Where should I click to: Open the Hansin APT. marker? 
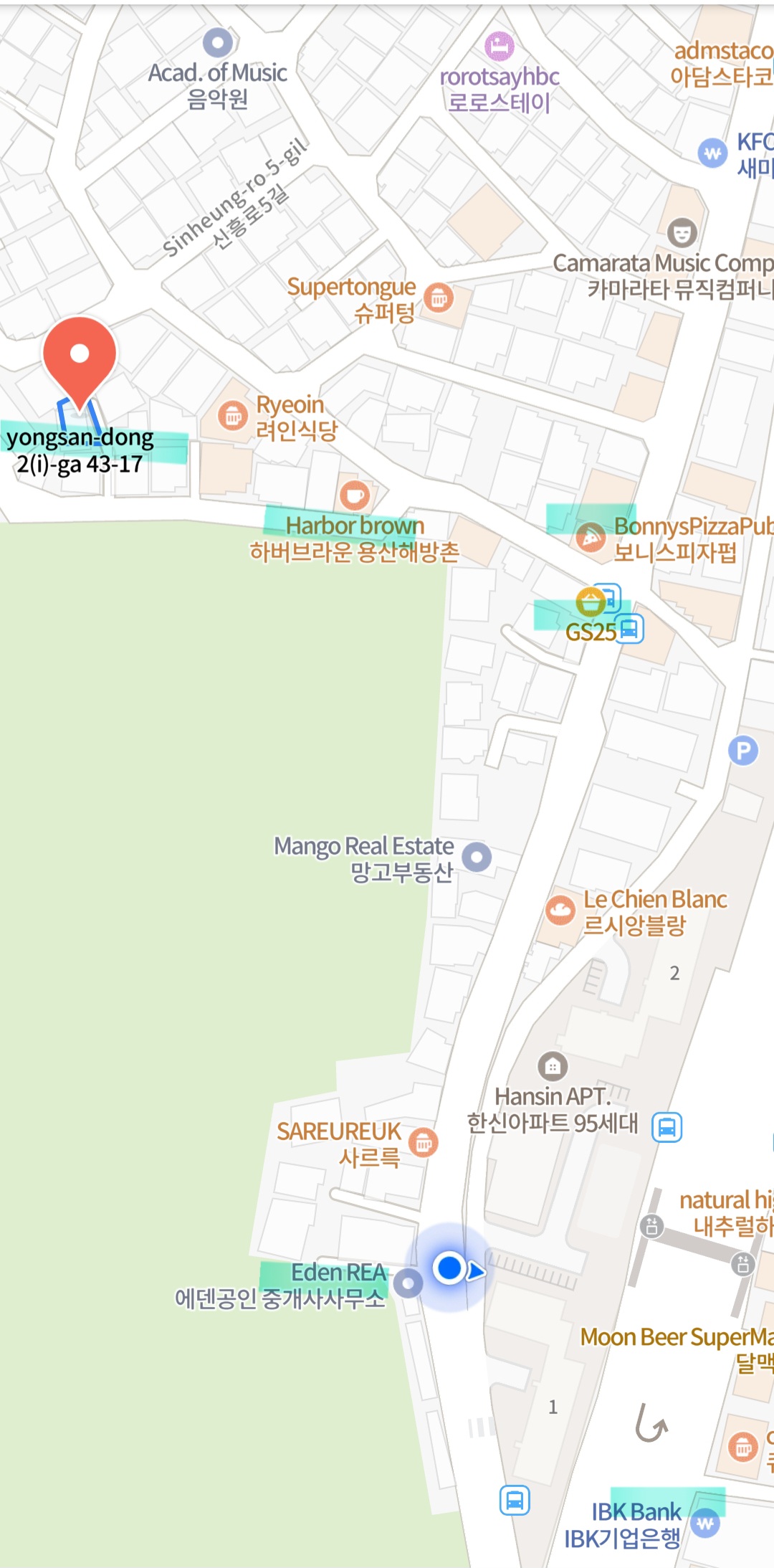(553, 1067)
